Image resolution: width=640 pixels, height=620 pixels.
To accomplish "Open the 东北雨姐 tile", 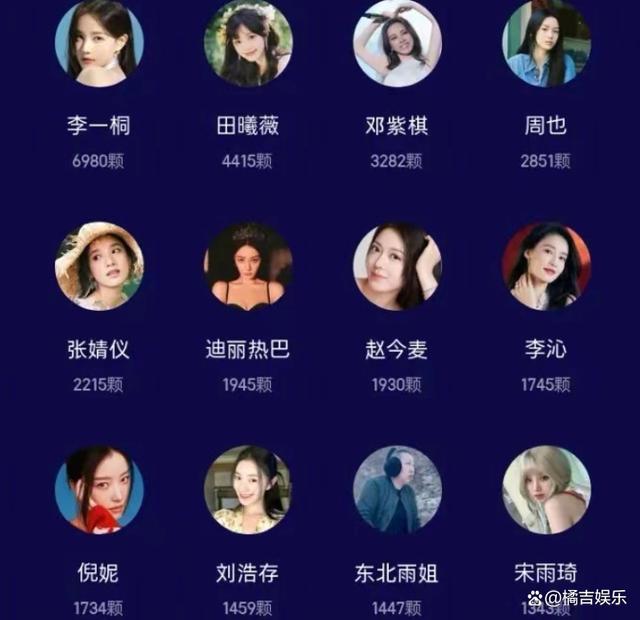I will (x=397, y=489).
